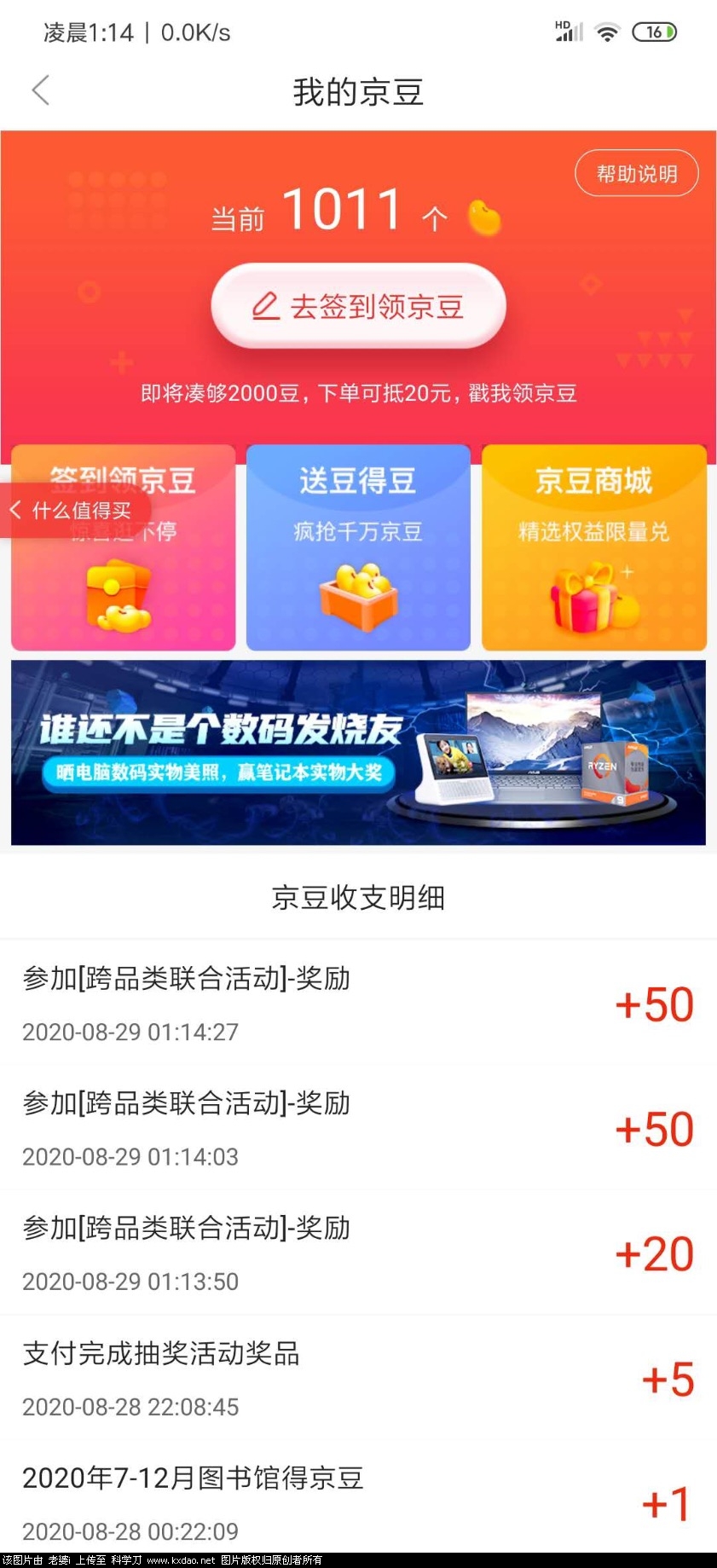Return to 什么值得买 app

pos(72,510)
